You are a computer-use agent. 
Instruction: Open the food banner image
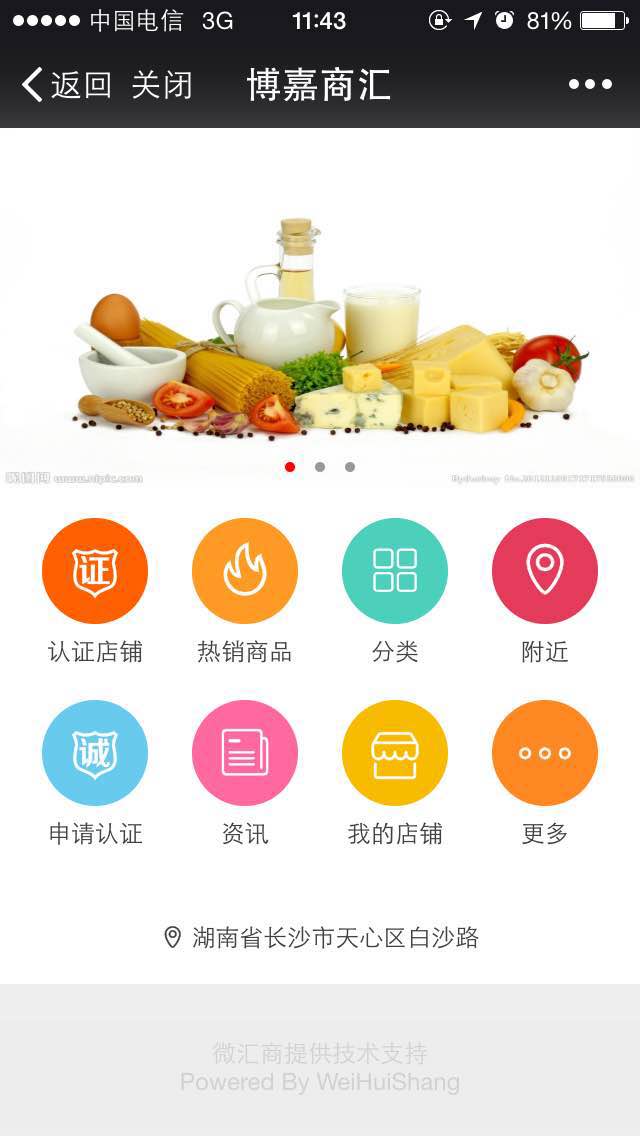pyautogui.click(x=320, y=320)
